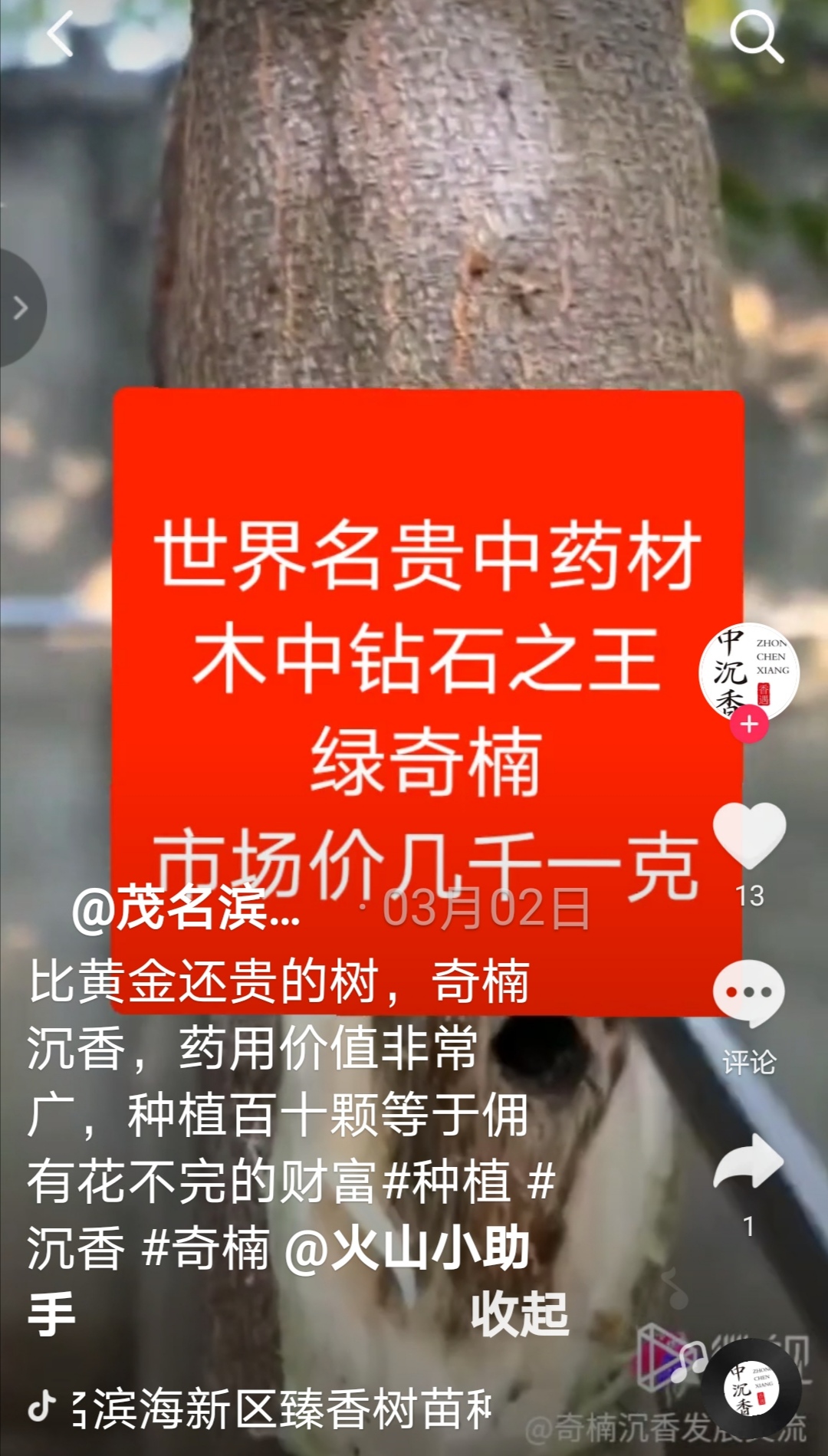Screen dimensions: 828x1456
Task: Open the @火山小助手 mention
Action: [406, 1248]
